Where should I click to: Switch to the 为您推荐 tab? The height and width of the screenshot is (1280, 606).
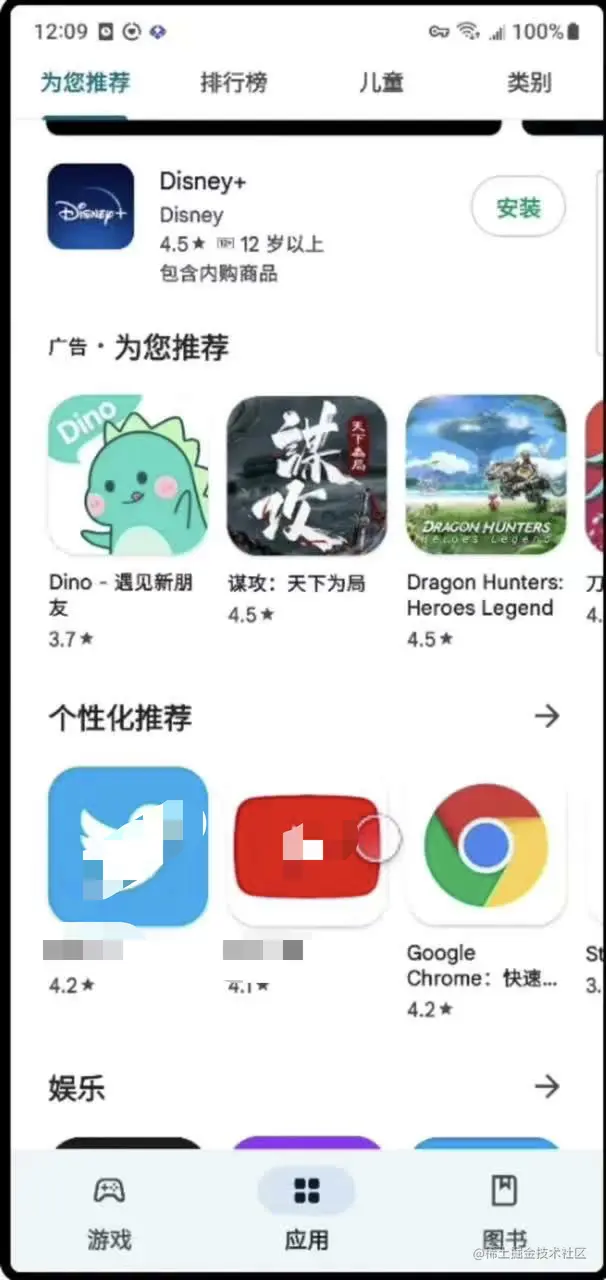pos(85,83)
